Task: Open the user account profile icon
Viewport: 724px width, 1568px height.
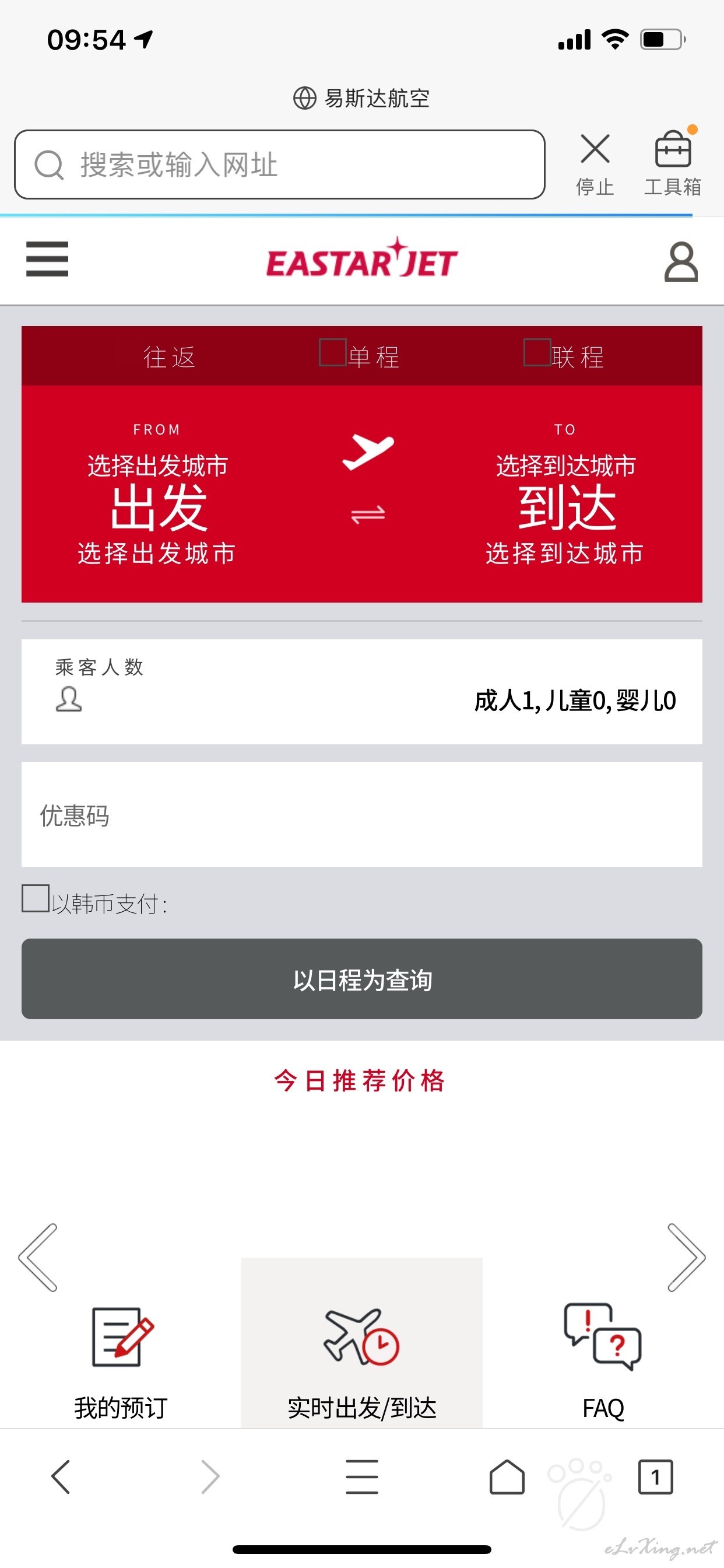Action: 680,262
